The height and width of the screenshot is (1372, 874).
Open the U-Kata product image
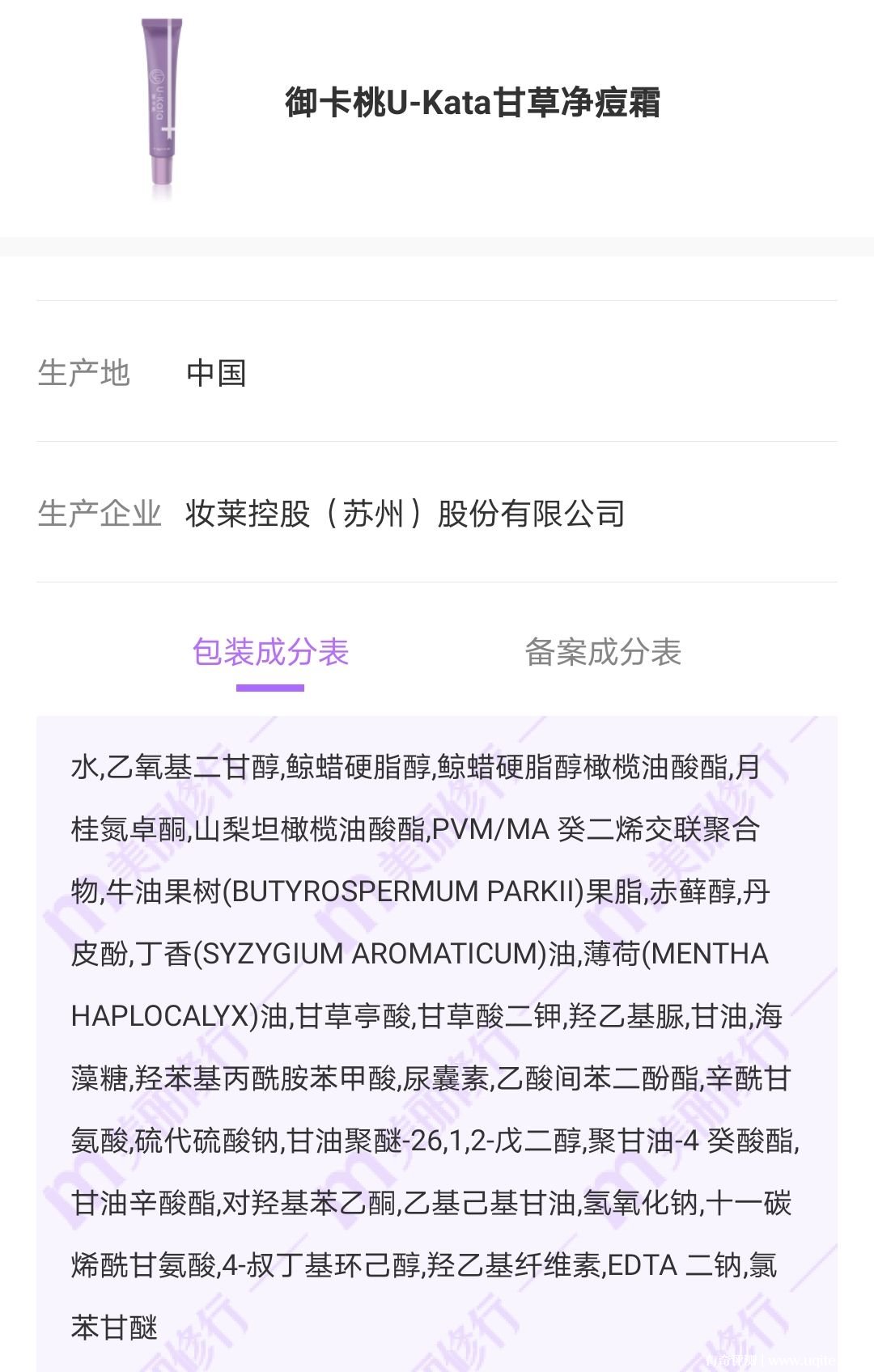162,105
